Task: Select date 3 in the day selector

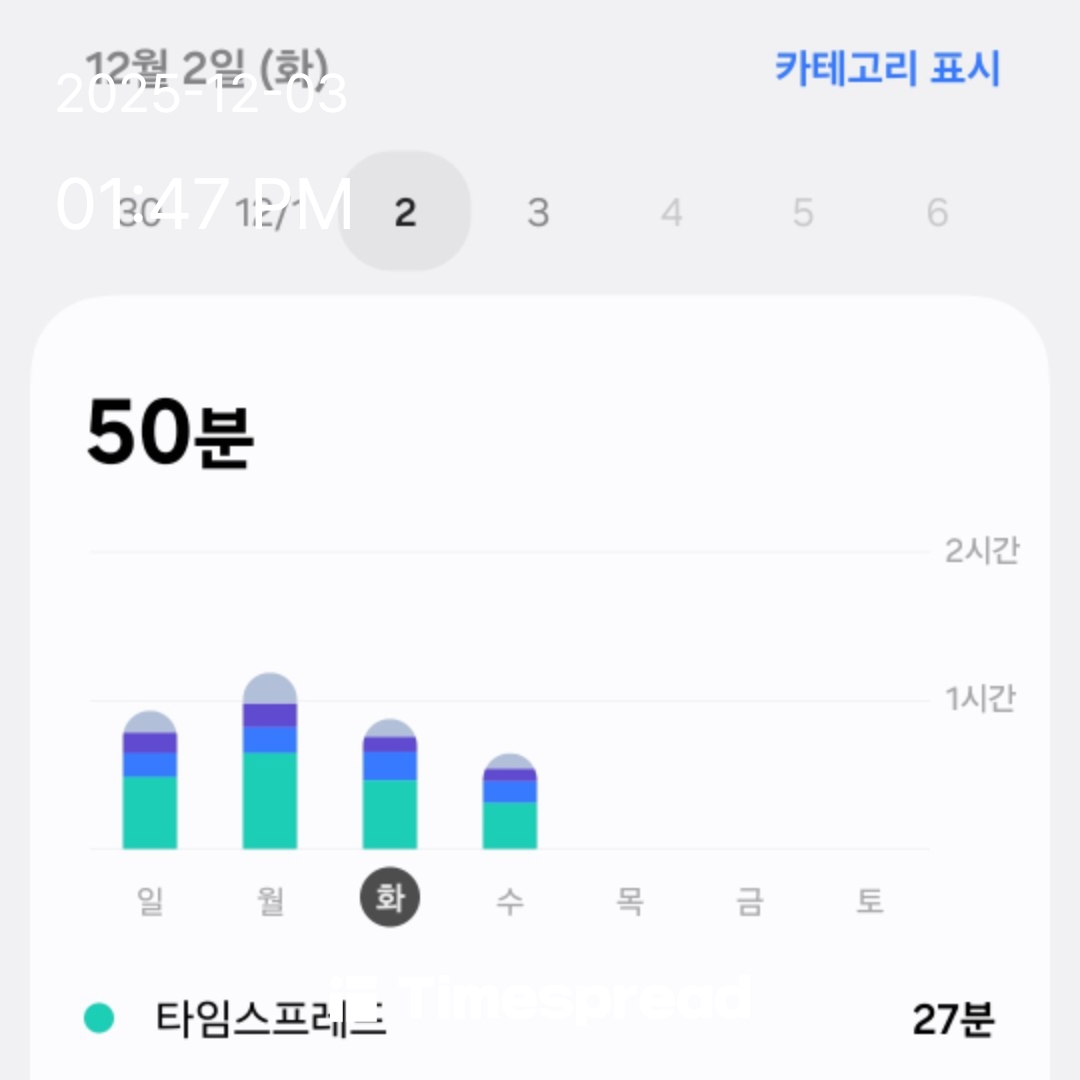Action: coord(538,212)
